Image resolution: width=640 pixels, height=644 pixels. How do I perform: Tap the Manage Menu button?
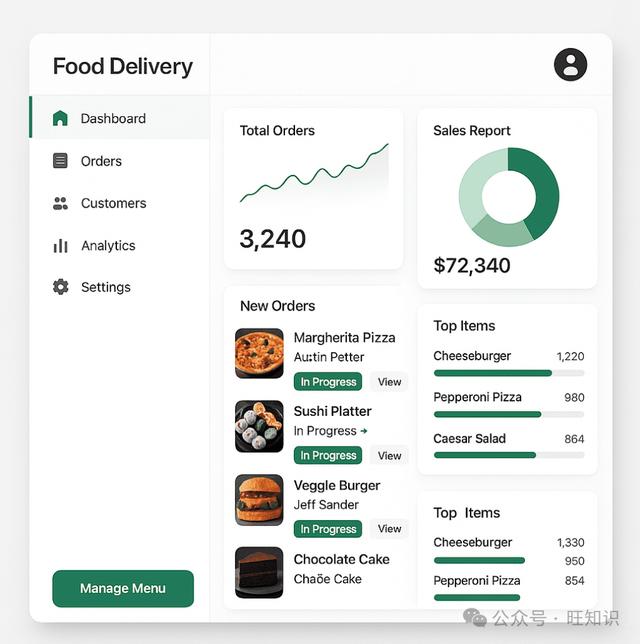click(x=123, y=588)
